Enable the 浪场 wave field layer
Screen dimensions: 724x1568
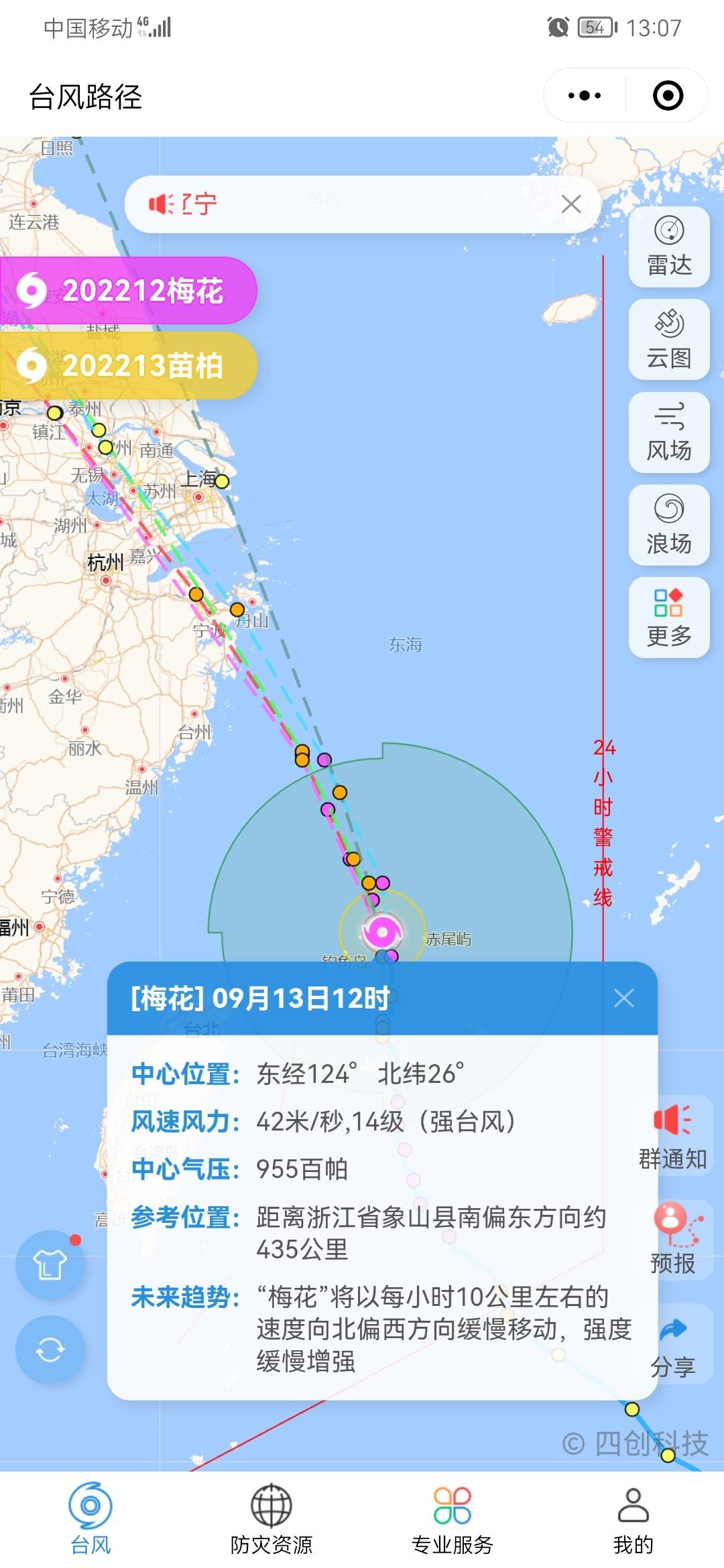pyautogui.click(x=669, y=525)
